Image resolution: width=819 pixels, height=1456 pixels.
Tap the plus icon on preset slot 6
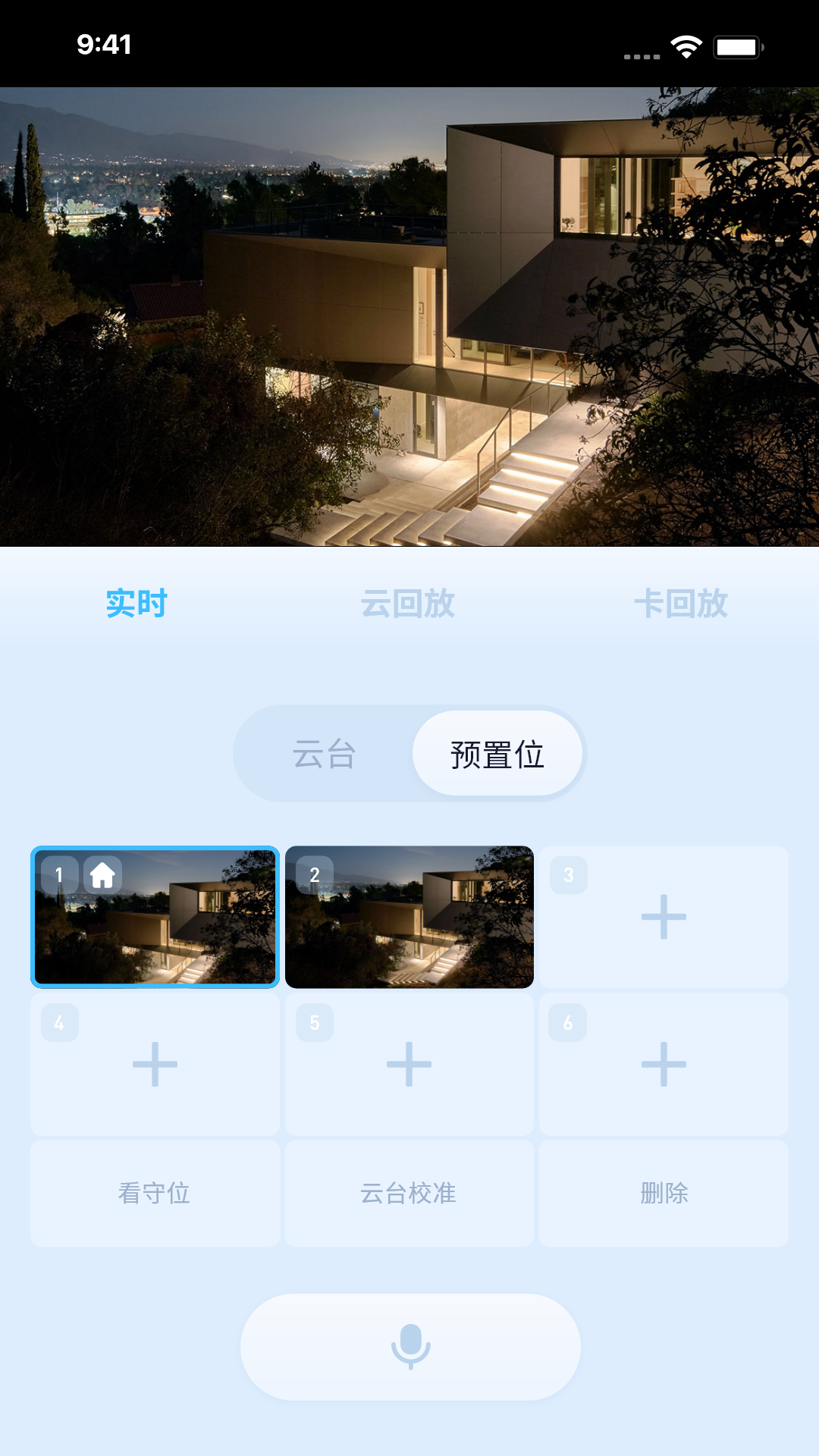[x=664, y=1064]
